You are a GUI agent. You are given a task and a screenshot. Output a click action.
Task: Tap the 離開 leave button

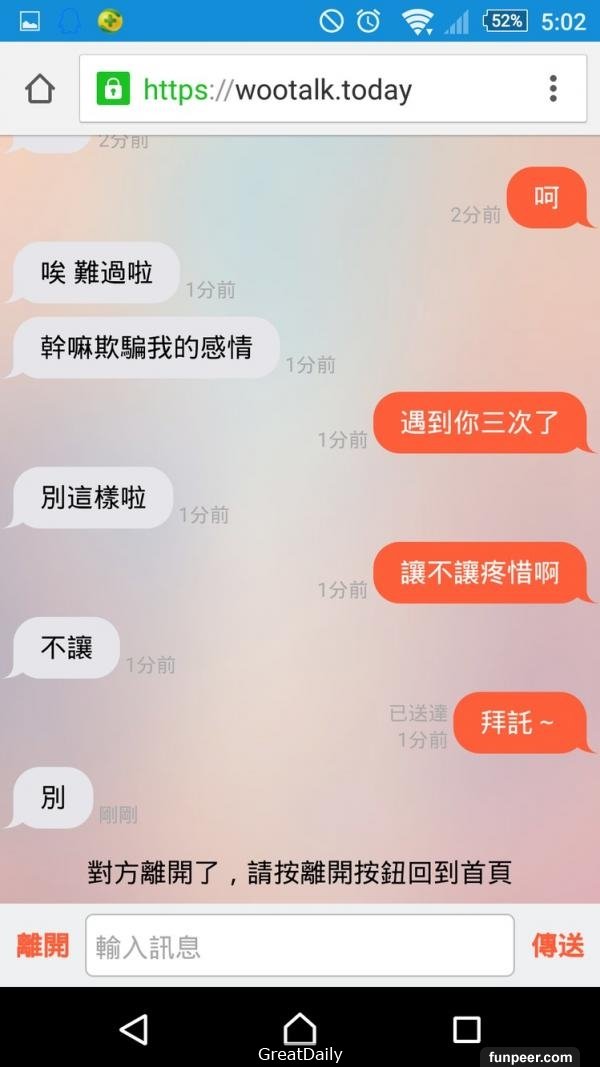43,945
